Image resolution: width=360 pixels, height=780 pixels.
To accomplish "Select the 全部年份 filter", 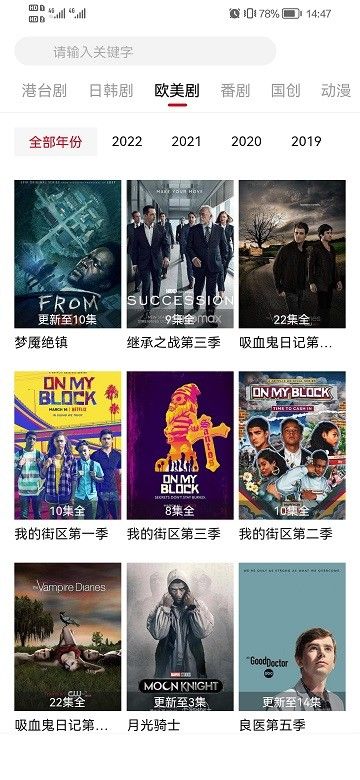I will 56,142.
